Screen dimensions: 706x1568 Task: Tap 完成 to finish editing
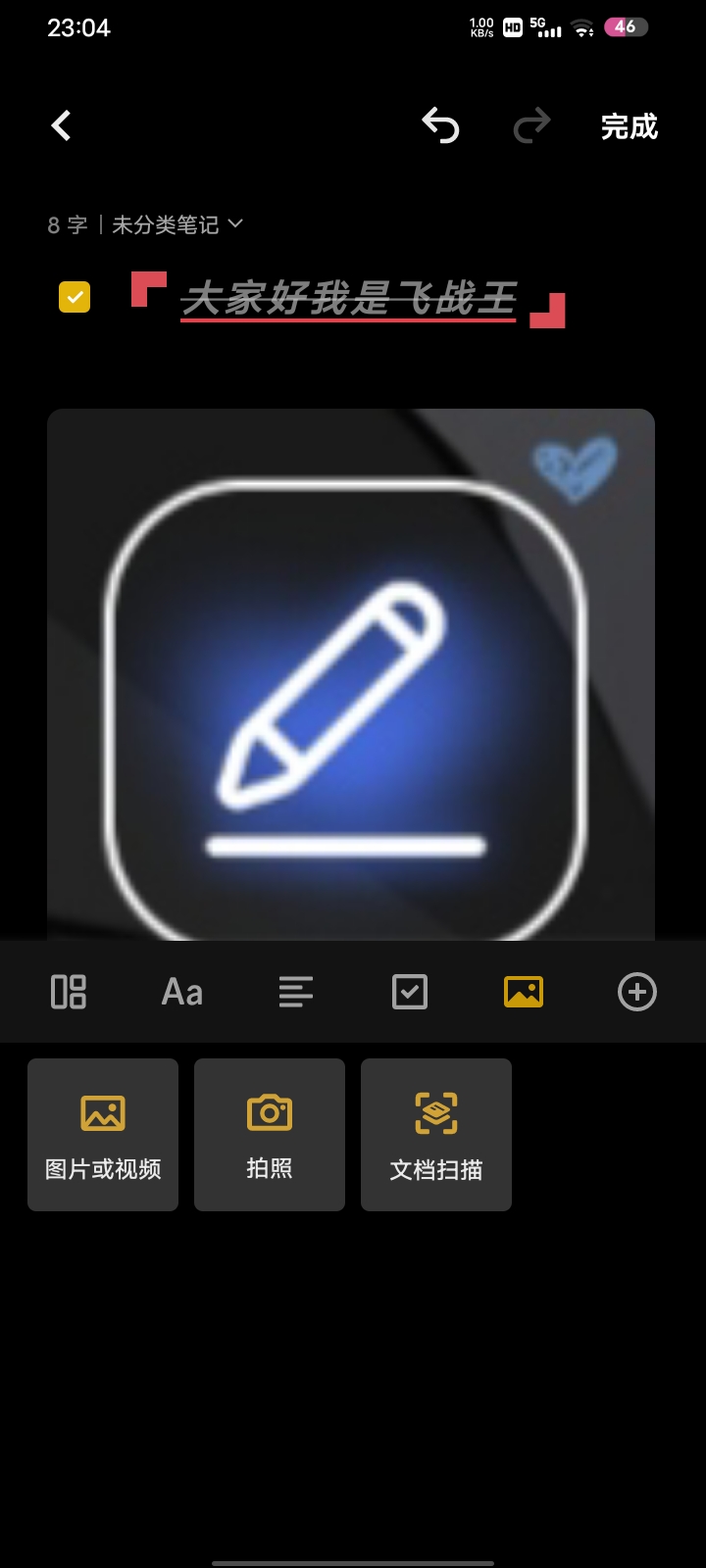pos(629,126)
